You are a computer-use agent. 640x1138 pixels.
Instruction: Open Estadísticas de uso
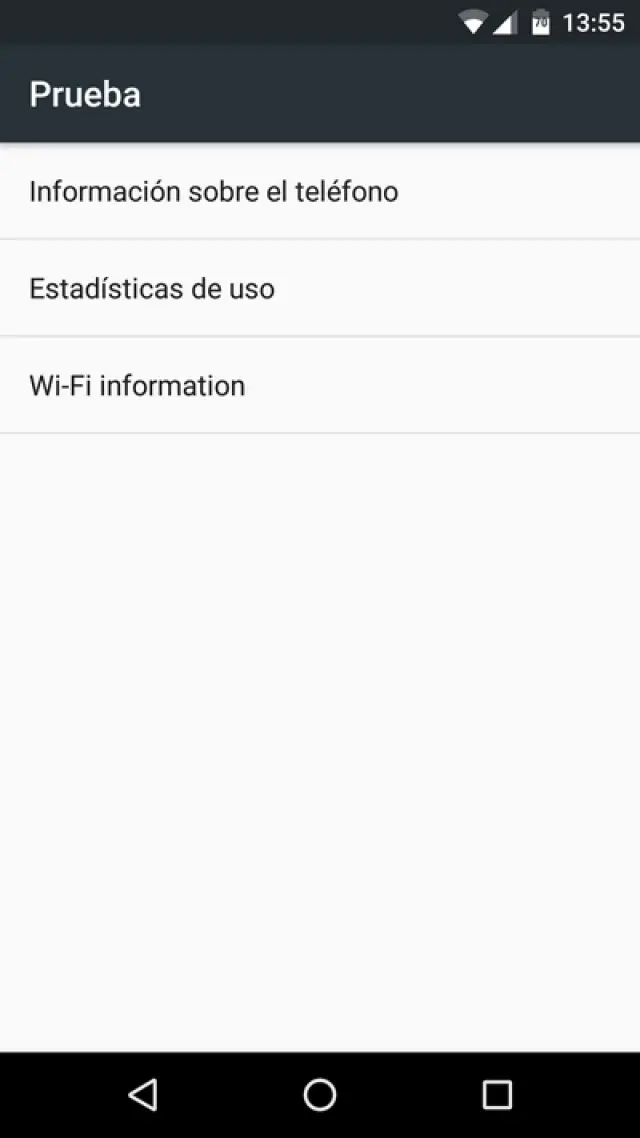(x=152, y=289)
